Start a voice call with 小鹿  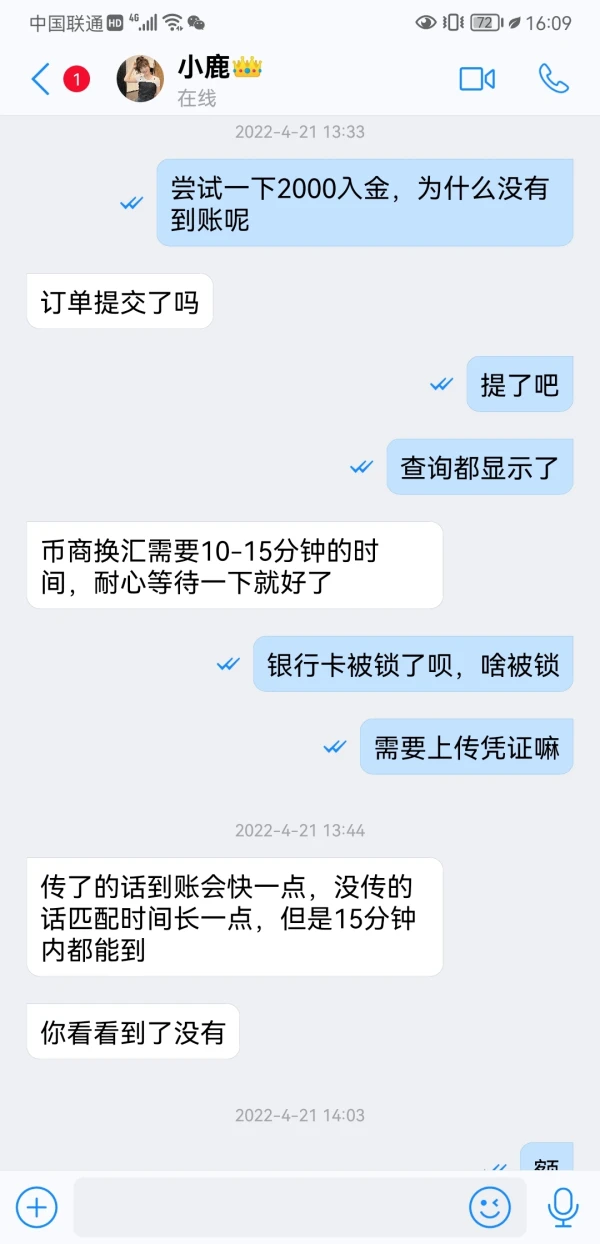coord(553,79)
